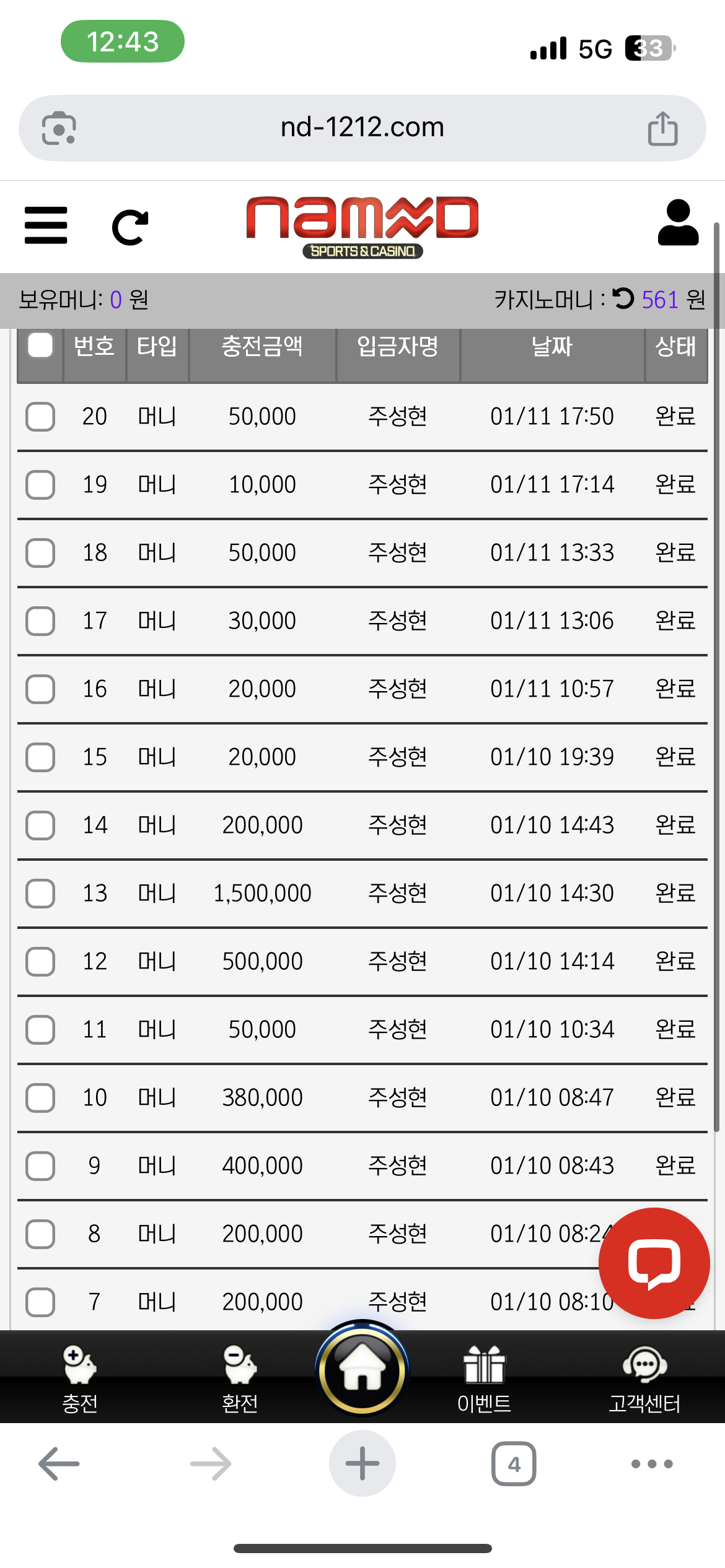Check the checkbox for the 1,500,000 deposit row

tap(40, 894)
